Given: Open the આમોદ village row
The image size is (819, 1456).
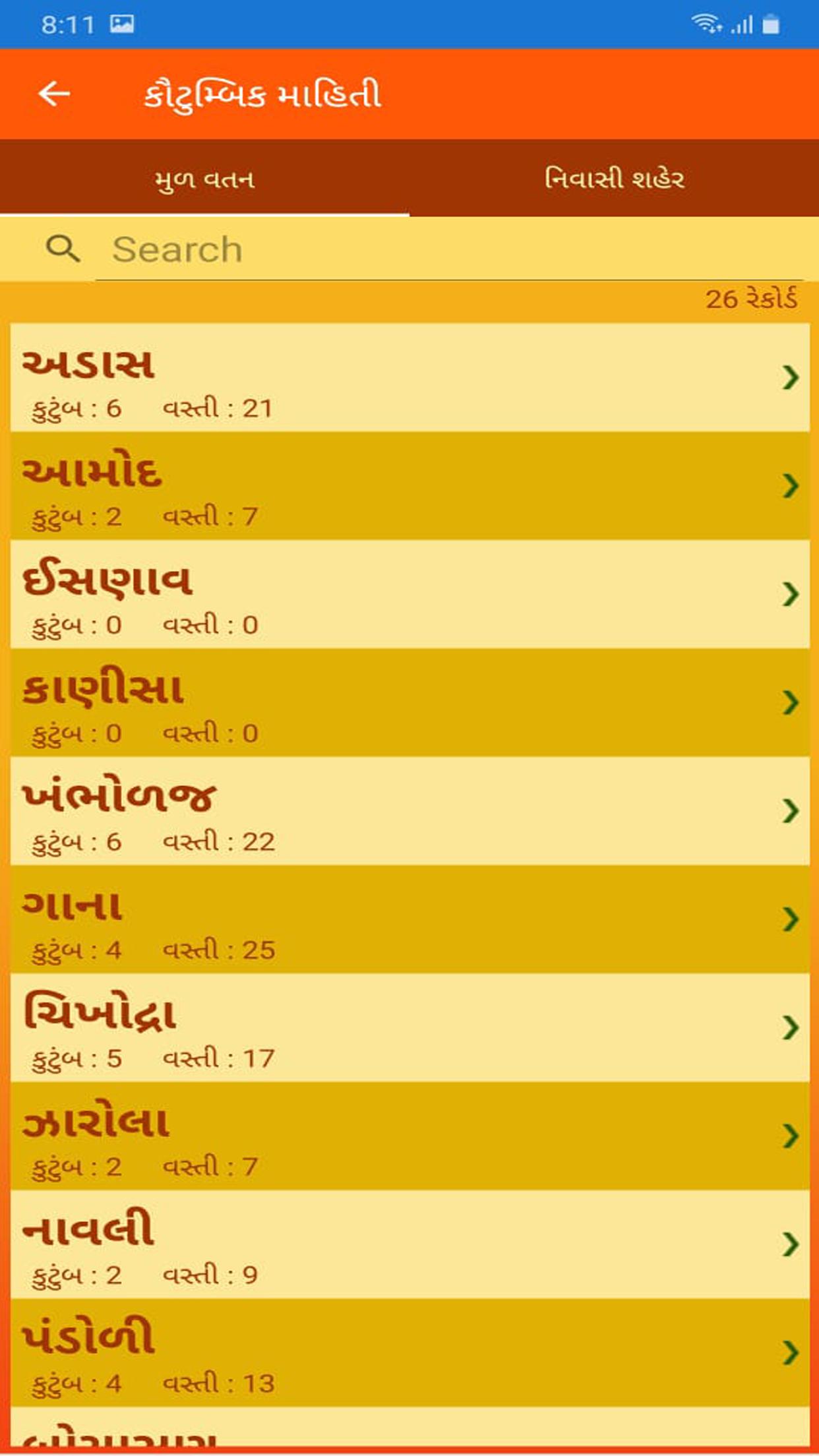Looking at the screenshot, I should (x=409, y=486).
